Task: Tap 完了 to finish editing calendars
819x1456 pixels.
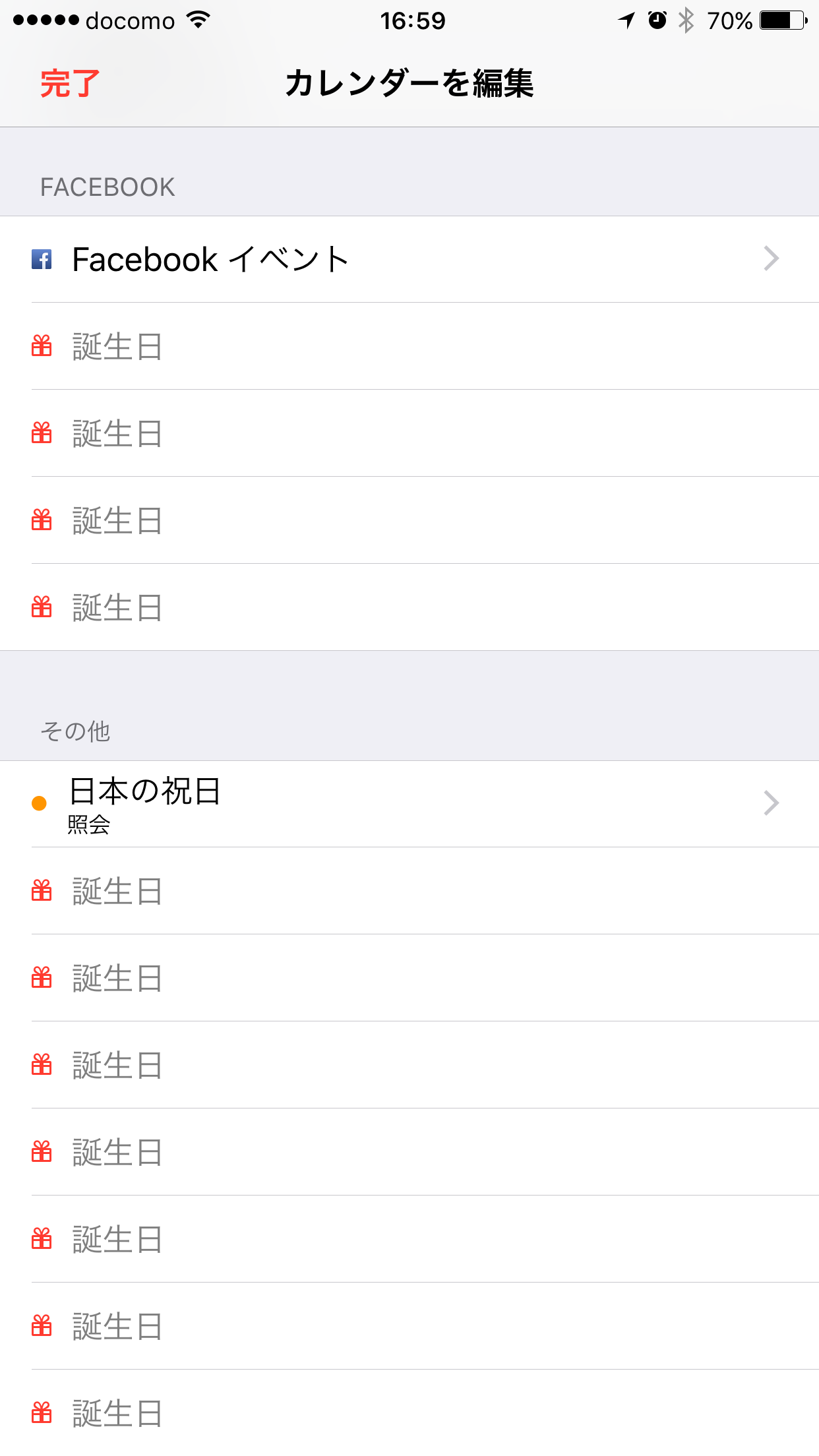Action: [70, 84]
